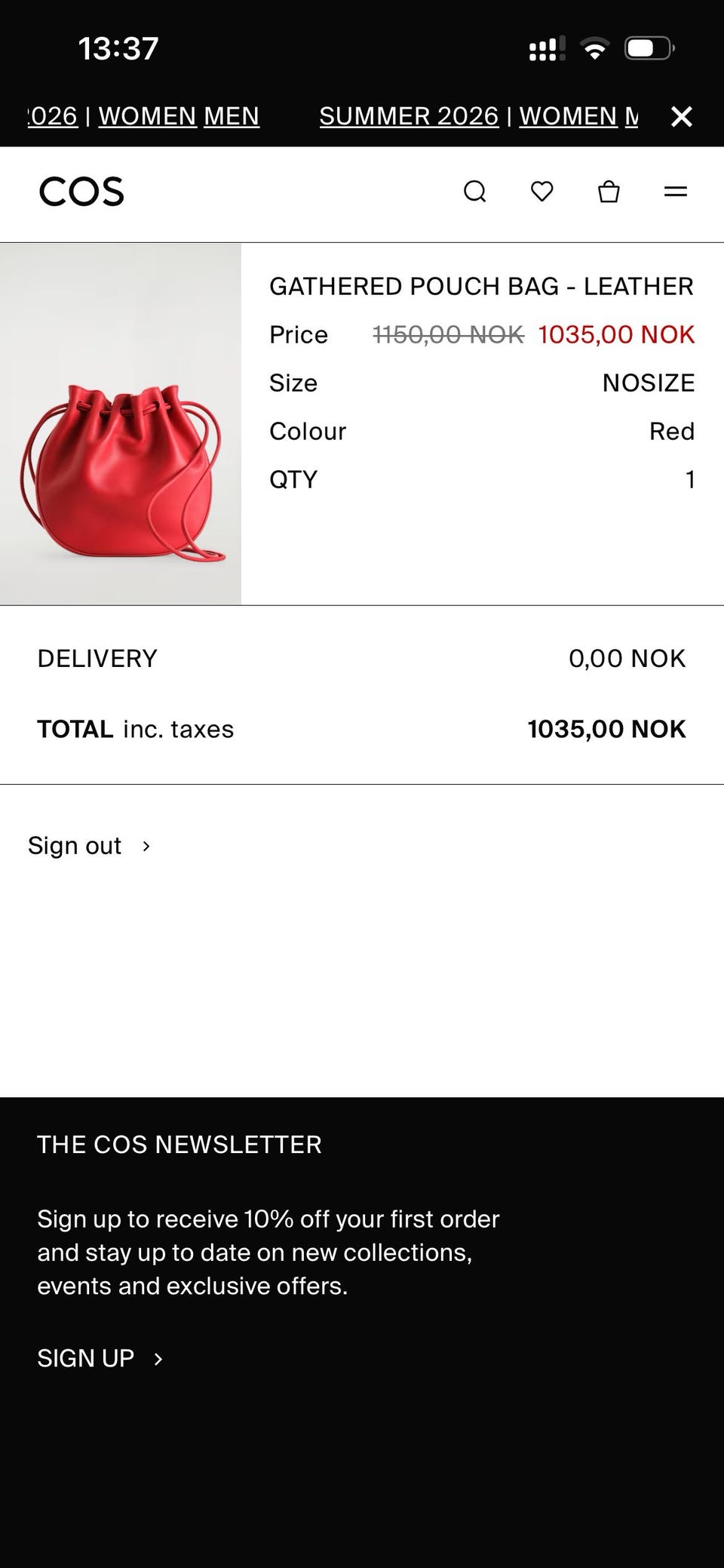724x1568 pixels.
Task: Open the red Gathered Pouch Bag image
Action: tap(121, 423)
